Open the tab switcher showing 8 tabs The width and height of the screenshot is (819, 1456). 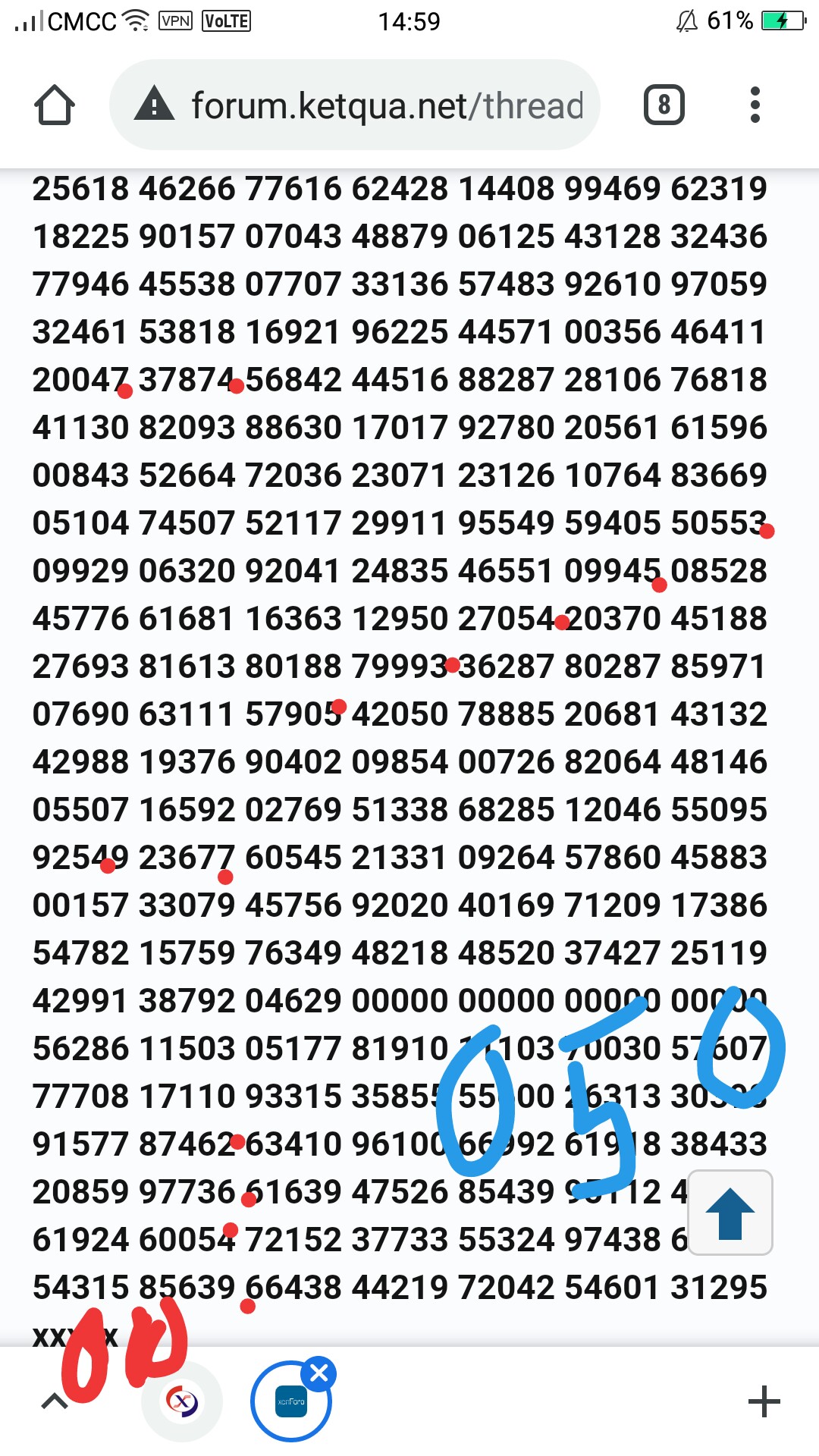(x=664, y=105)
